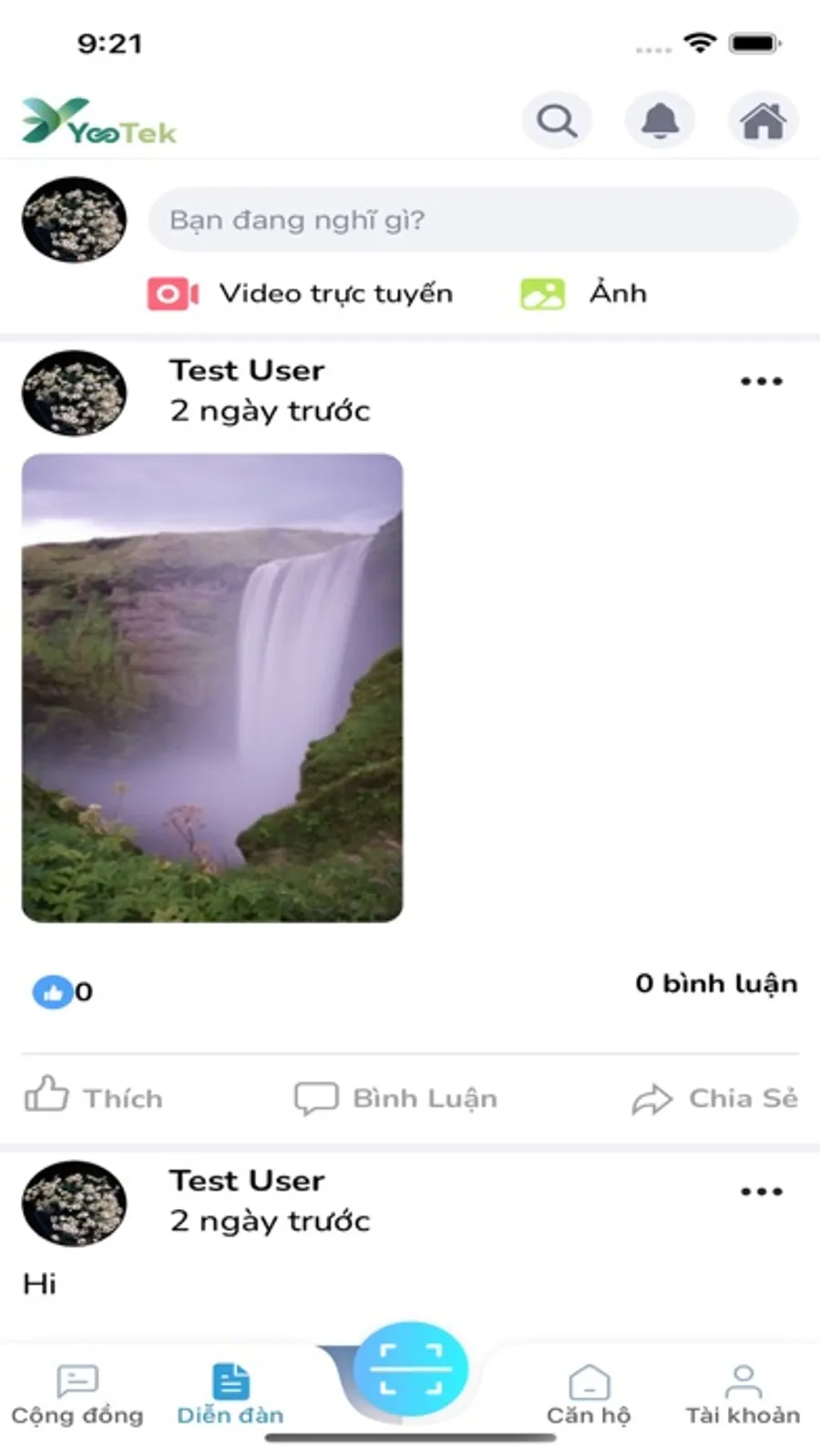Tap the Bạn đang nghĩ gì input field
820x1456 pixels.
(473, 220)
